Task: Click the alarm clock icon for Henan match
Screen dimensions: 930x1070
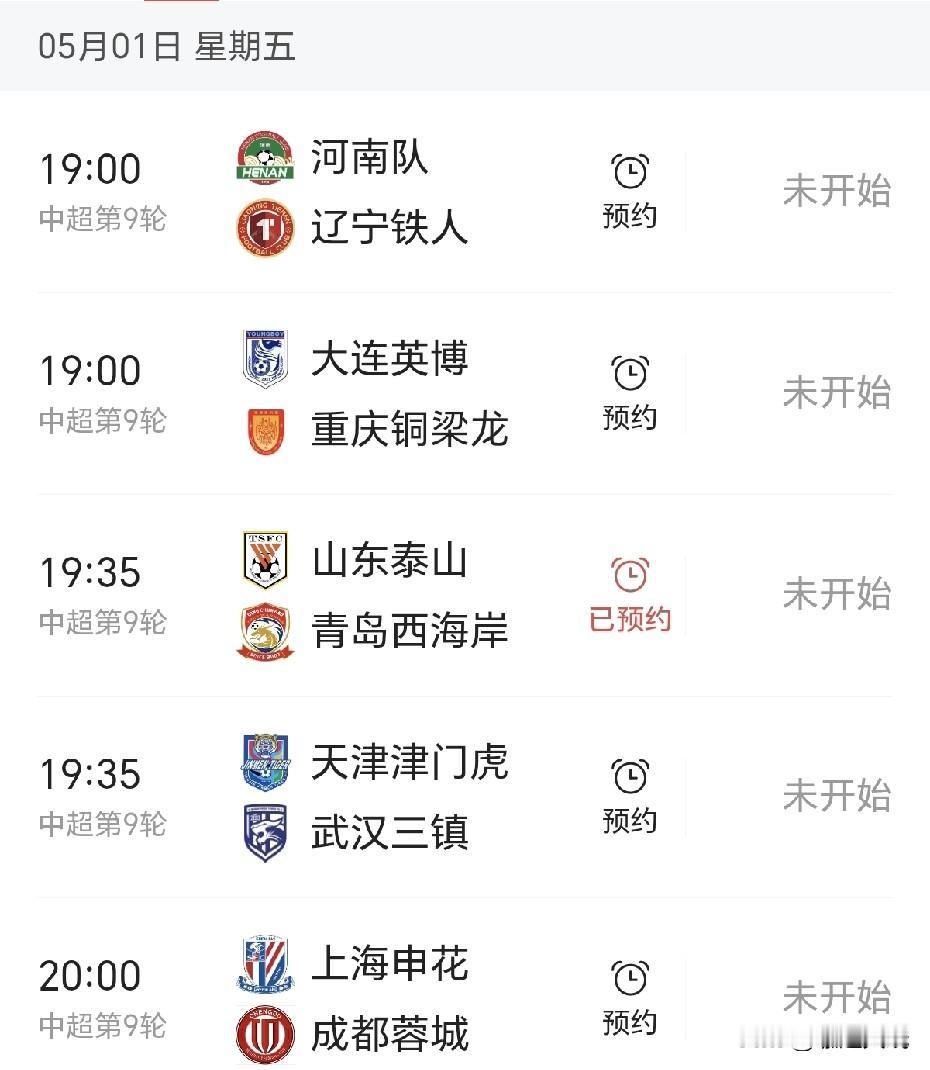Action: coord(629,172)
